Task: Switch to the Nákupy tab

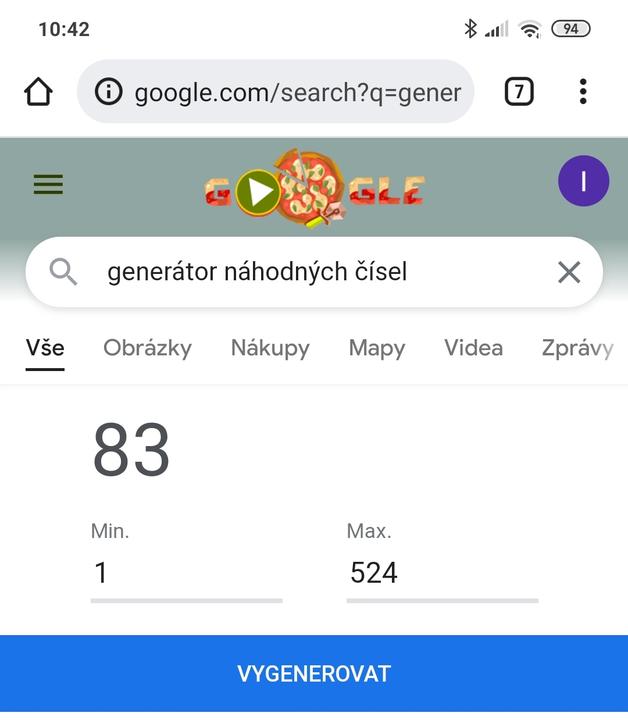Action: tap(270, 348)
